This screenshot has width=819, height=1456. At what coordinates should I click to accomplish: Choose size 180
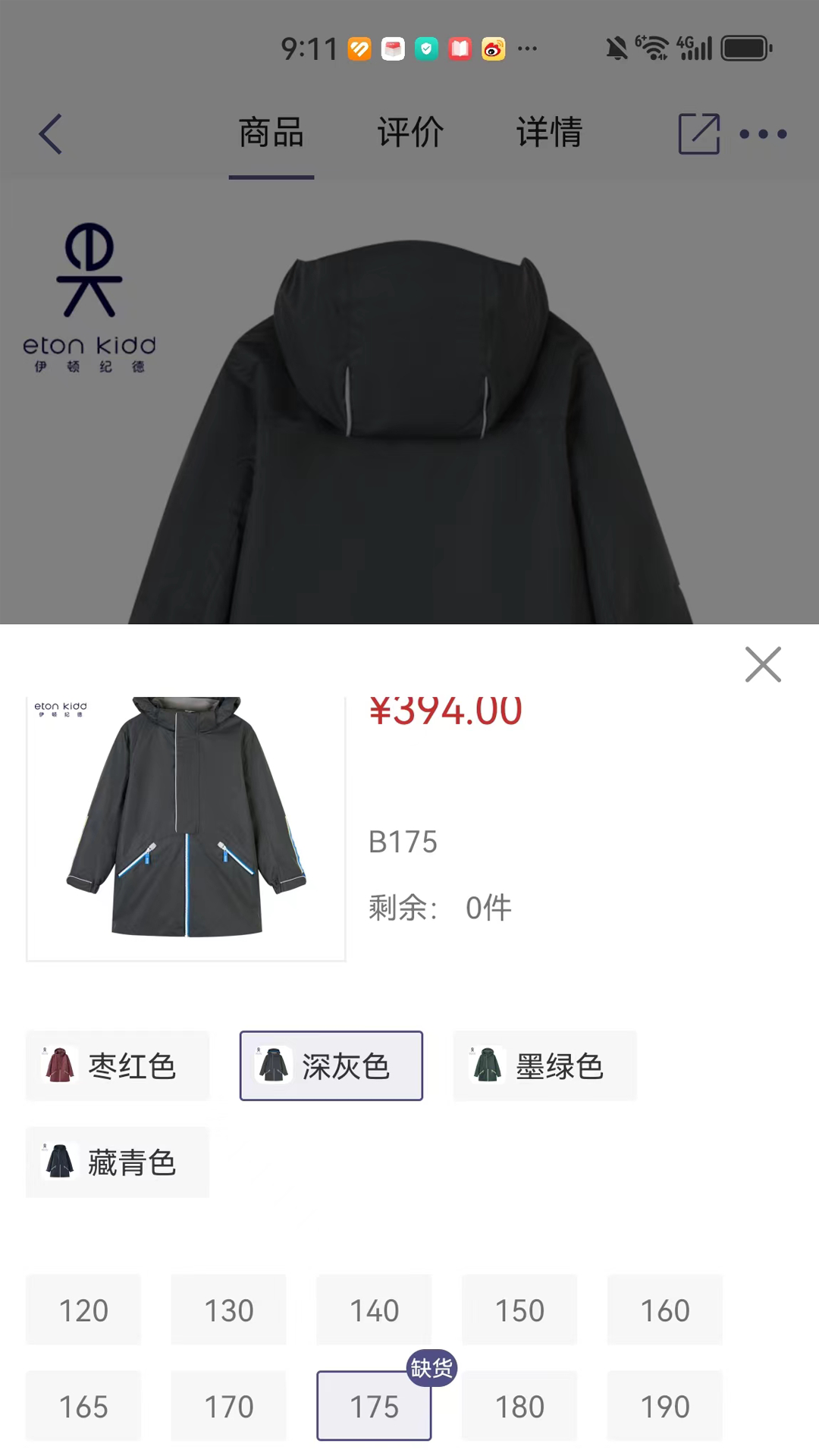(x=519, y=1407)
